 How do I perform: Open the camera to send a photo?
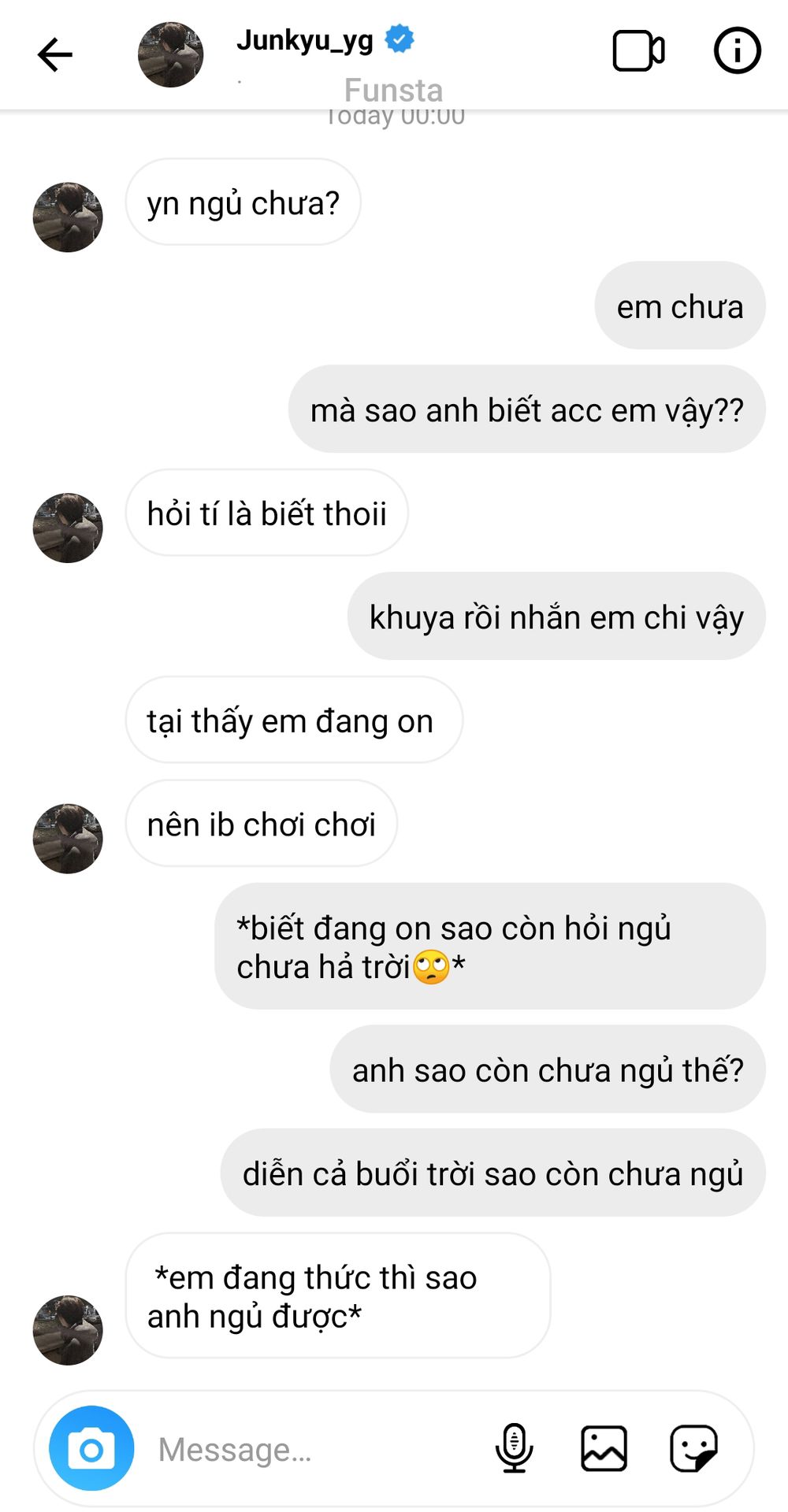click(x=91, y=1448)
